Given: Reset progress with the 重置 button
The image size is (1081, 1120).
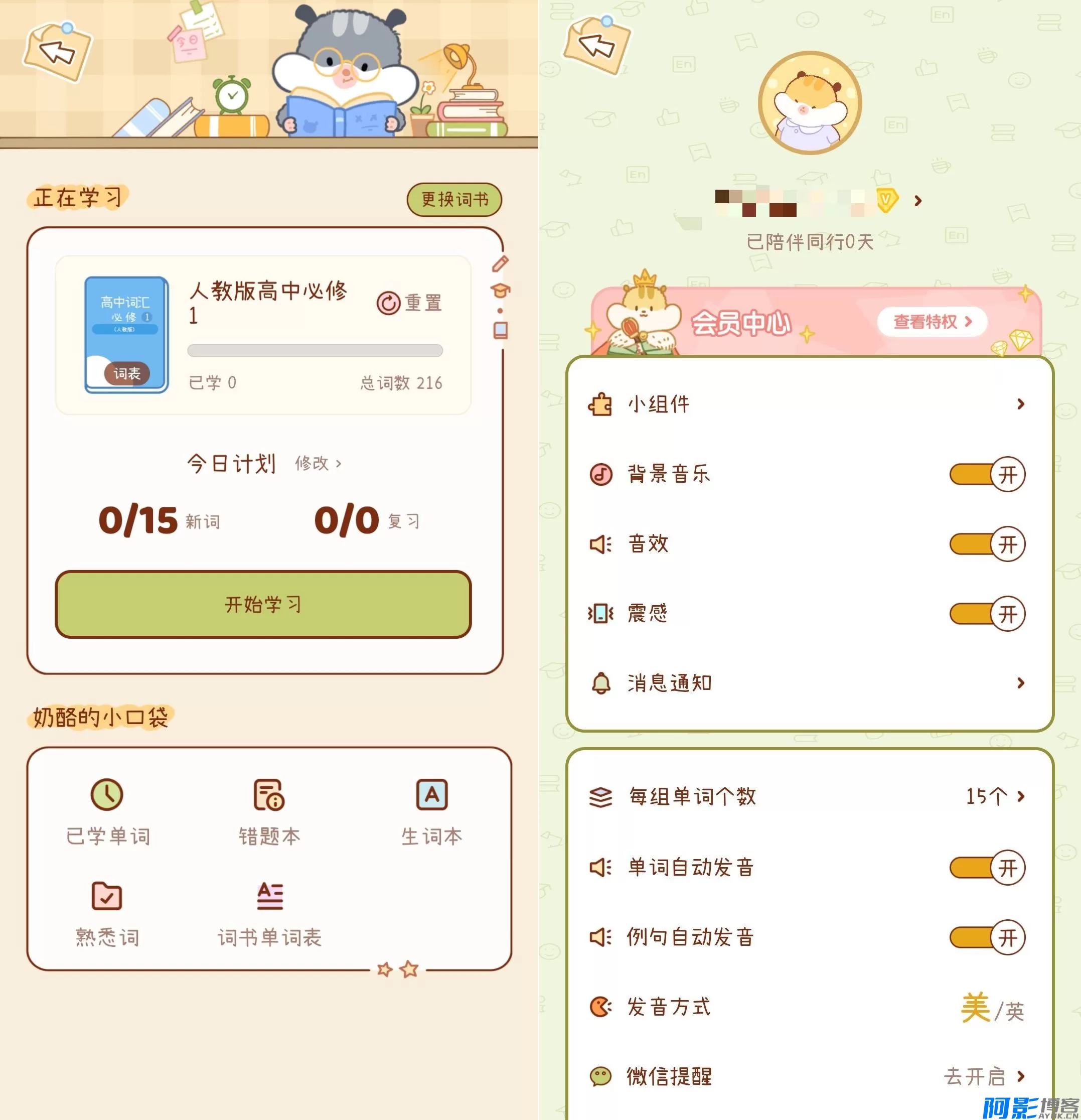Looking at the screenshot, I should 409,303.
